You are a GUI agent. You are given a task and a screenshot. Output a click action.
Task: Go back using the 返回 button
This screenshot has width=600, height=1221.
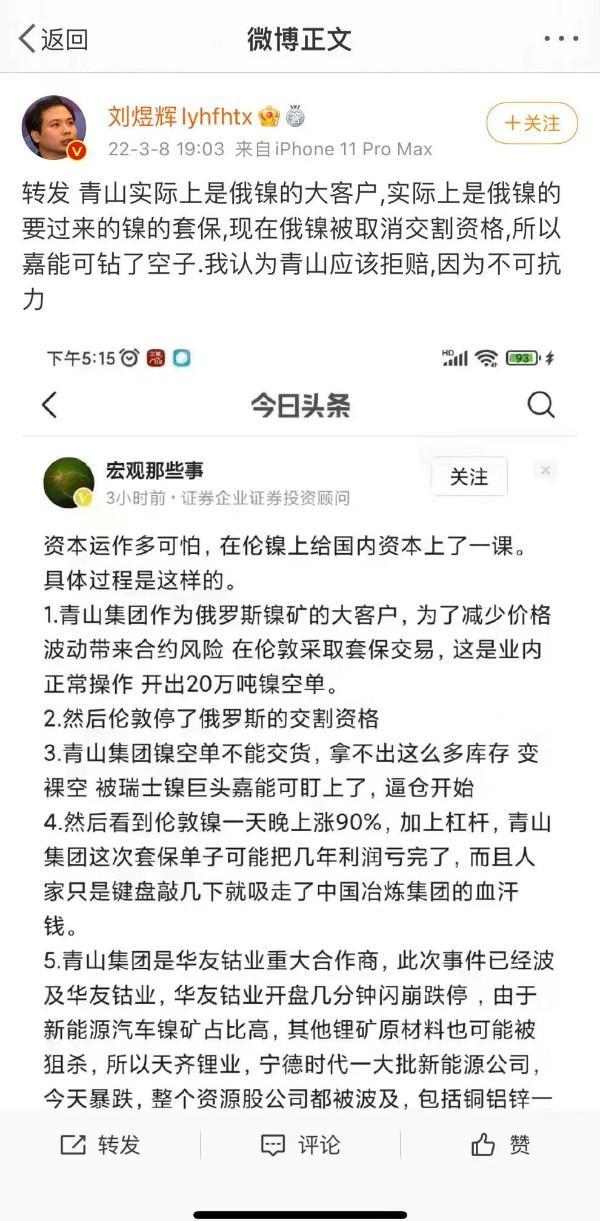click(54, 40)
